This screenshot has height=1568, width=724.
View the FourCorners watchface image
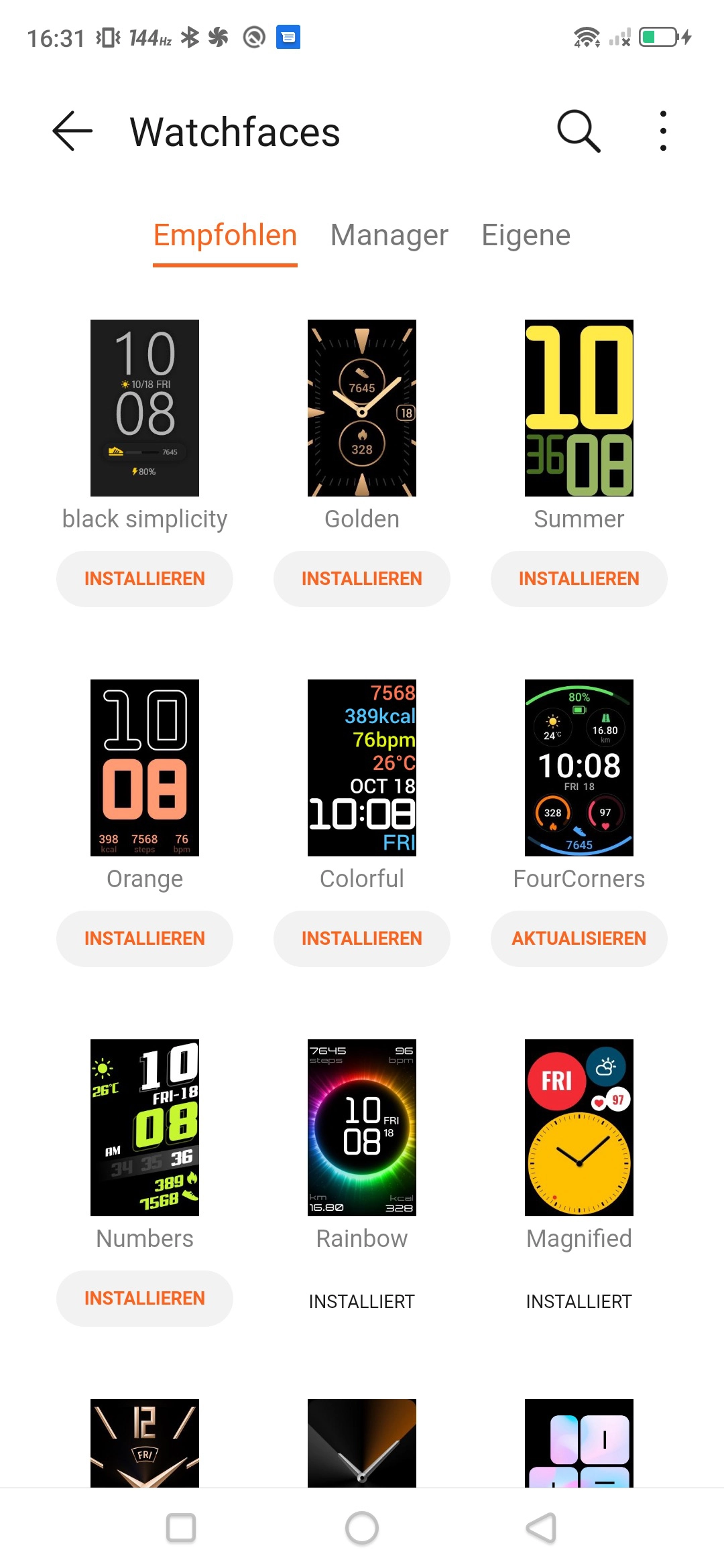(x=579, y=768)
